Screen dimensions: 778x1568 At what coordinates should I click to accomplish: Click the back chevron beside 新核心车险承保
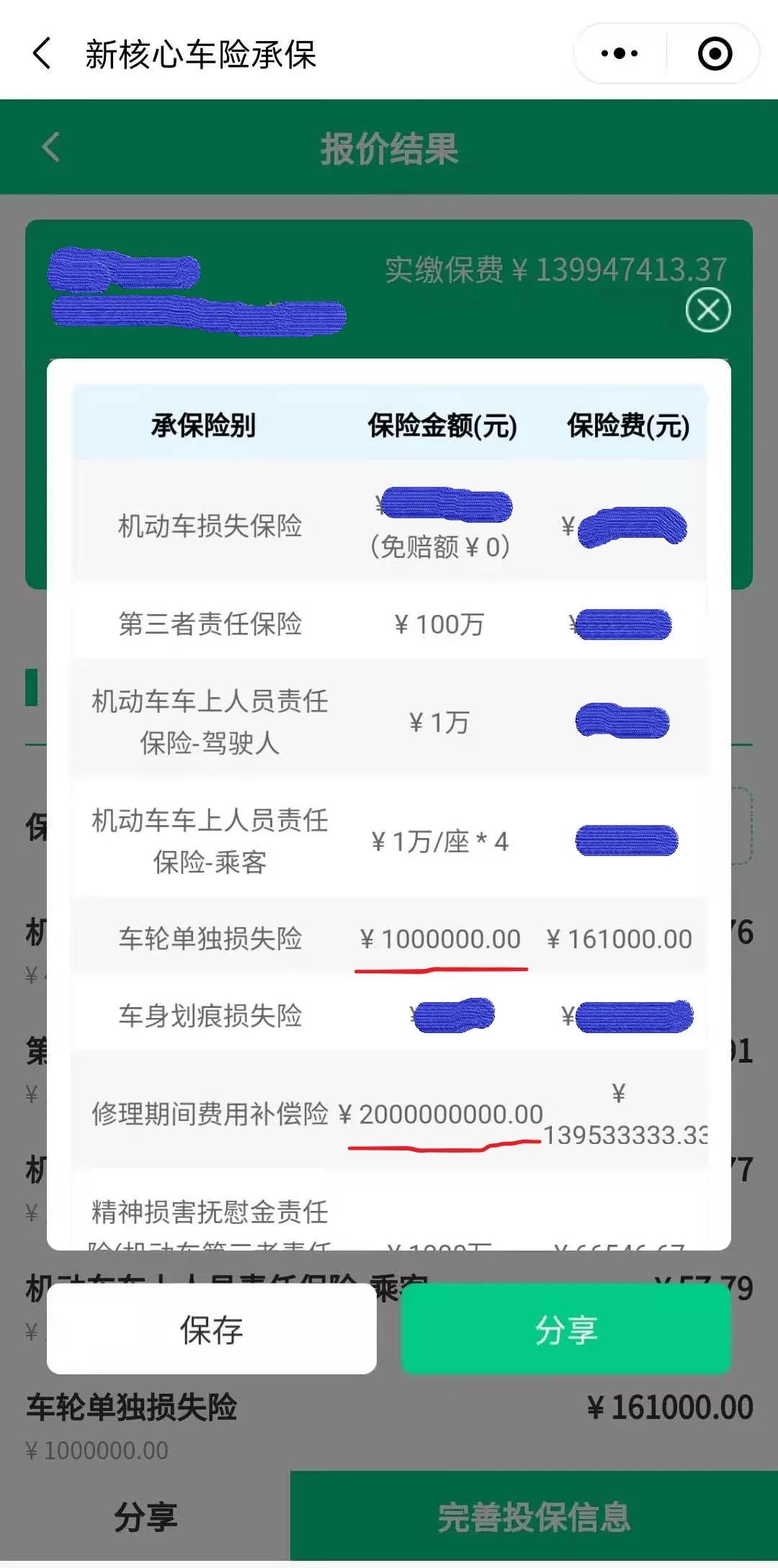point(41,53)
